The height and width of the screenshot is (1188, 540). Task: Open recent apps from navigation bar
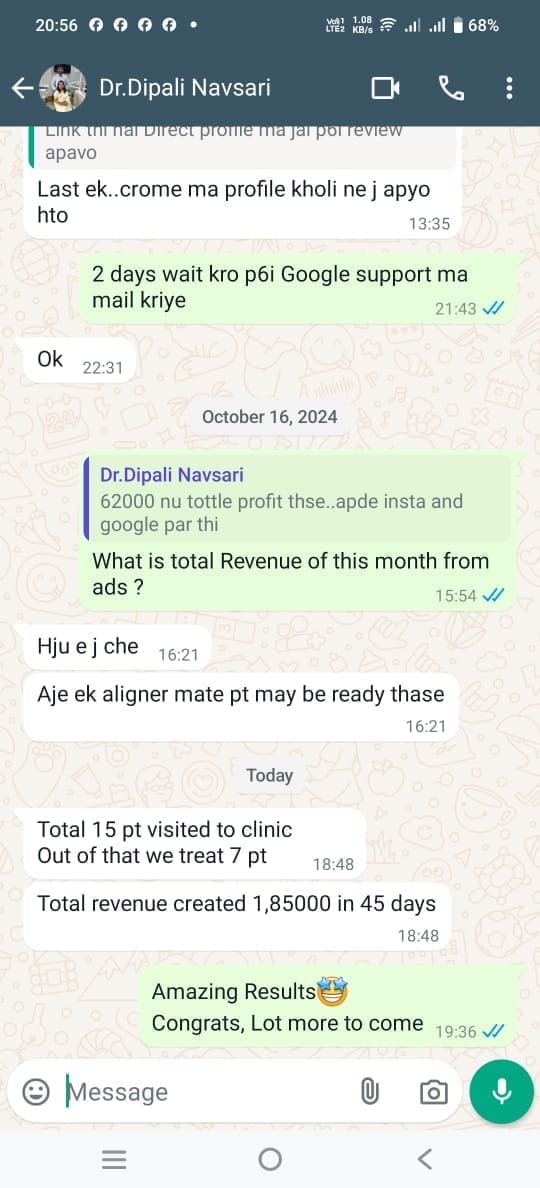click(114, 1158)
